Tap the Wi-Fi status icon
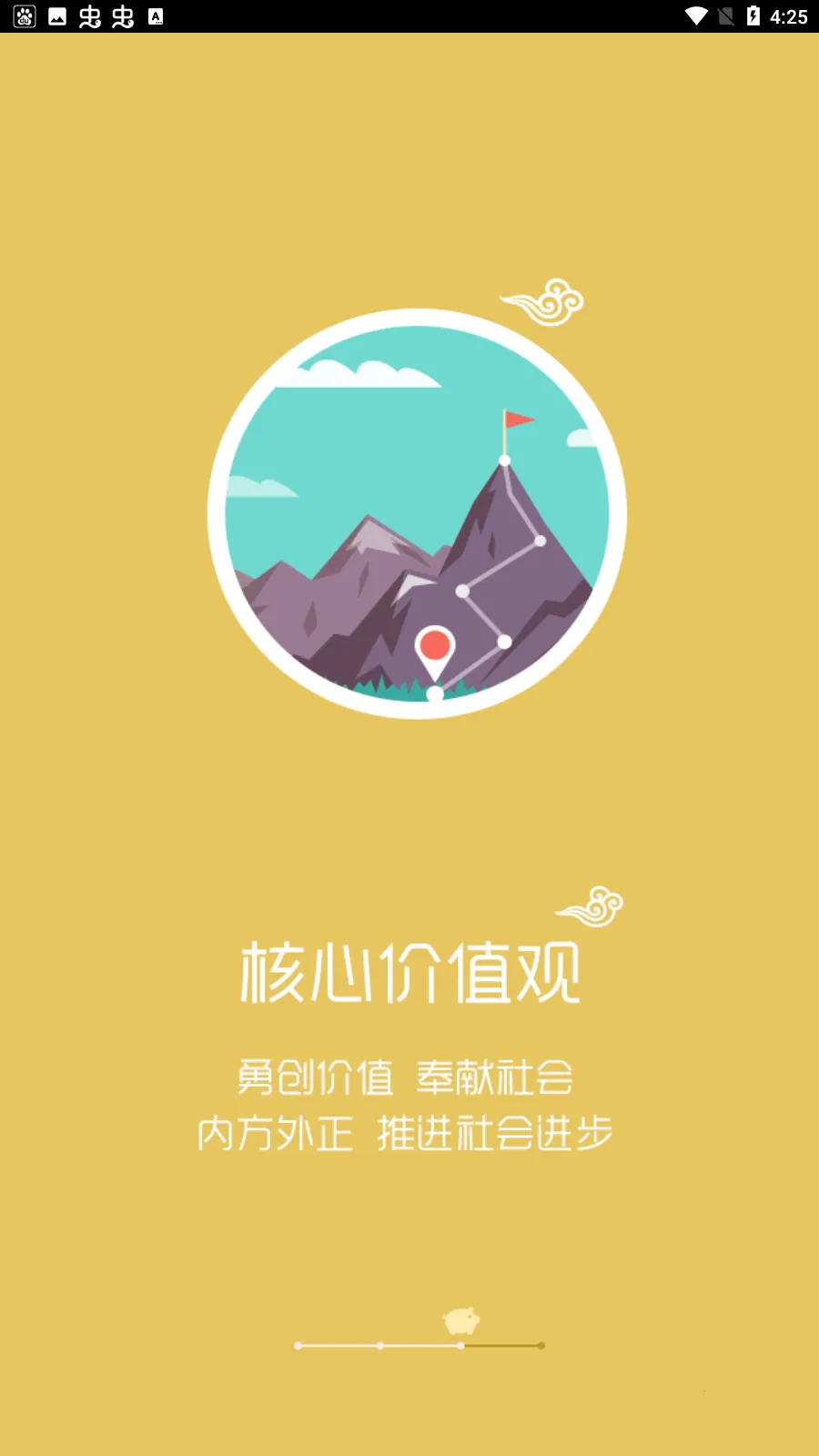The height and width of the screenshot is (1456, 819). 697,15
